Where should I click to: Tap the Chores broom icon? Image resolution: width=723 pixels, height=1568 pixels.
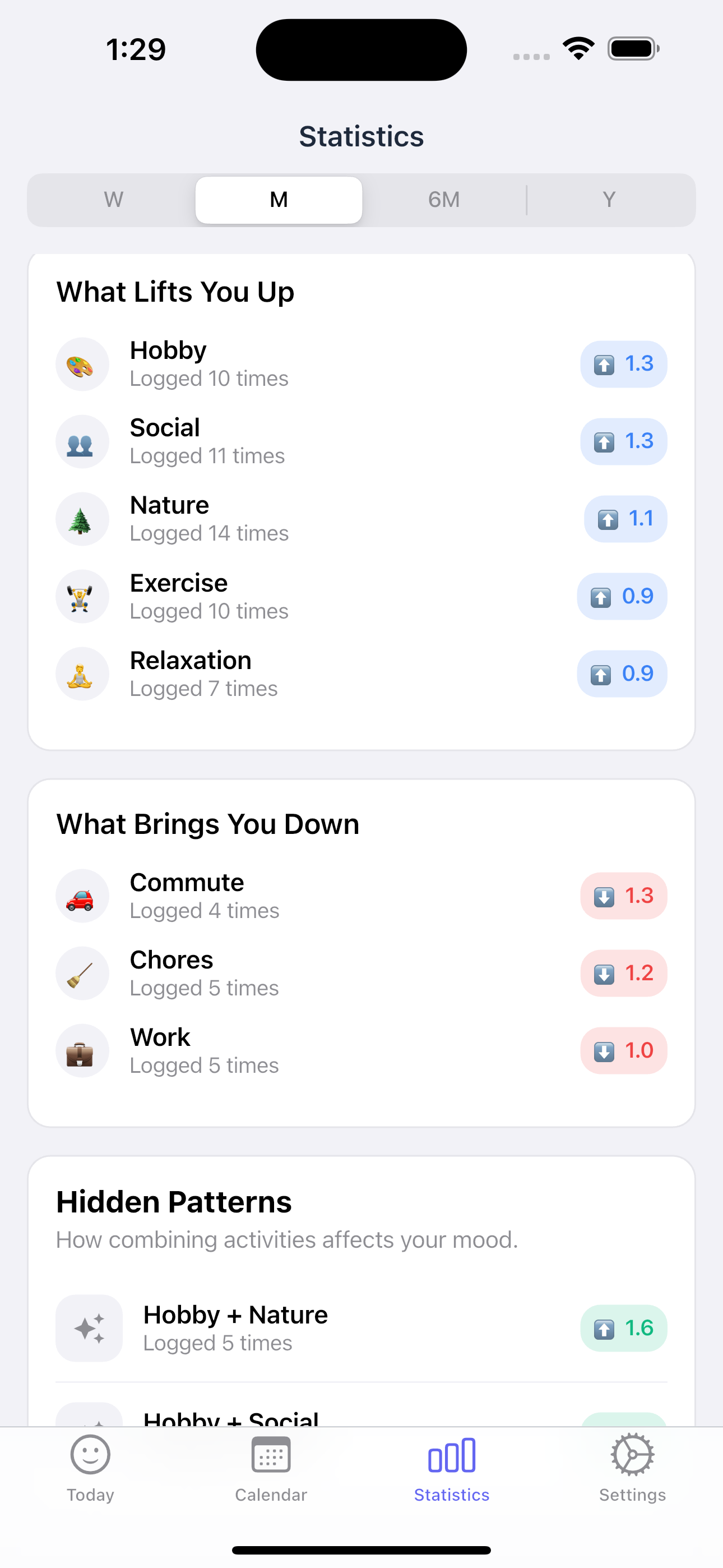click(82, 974)
